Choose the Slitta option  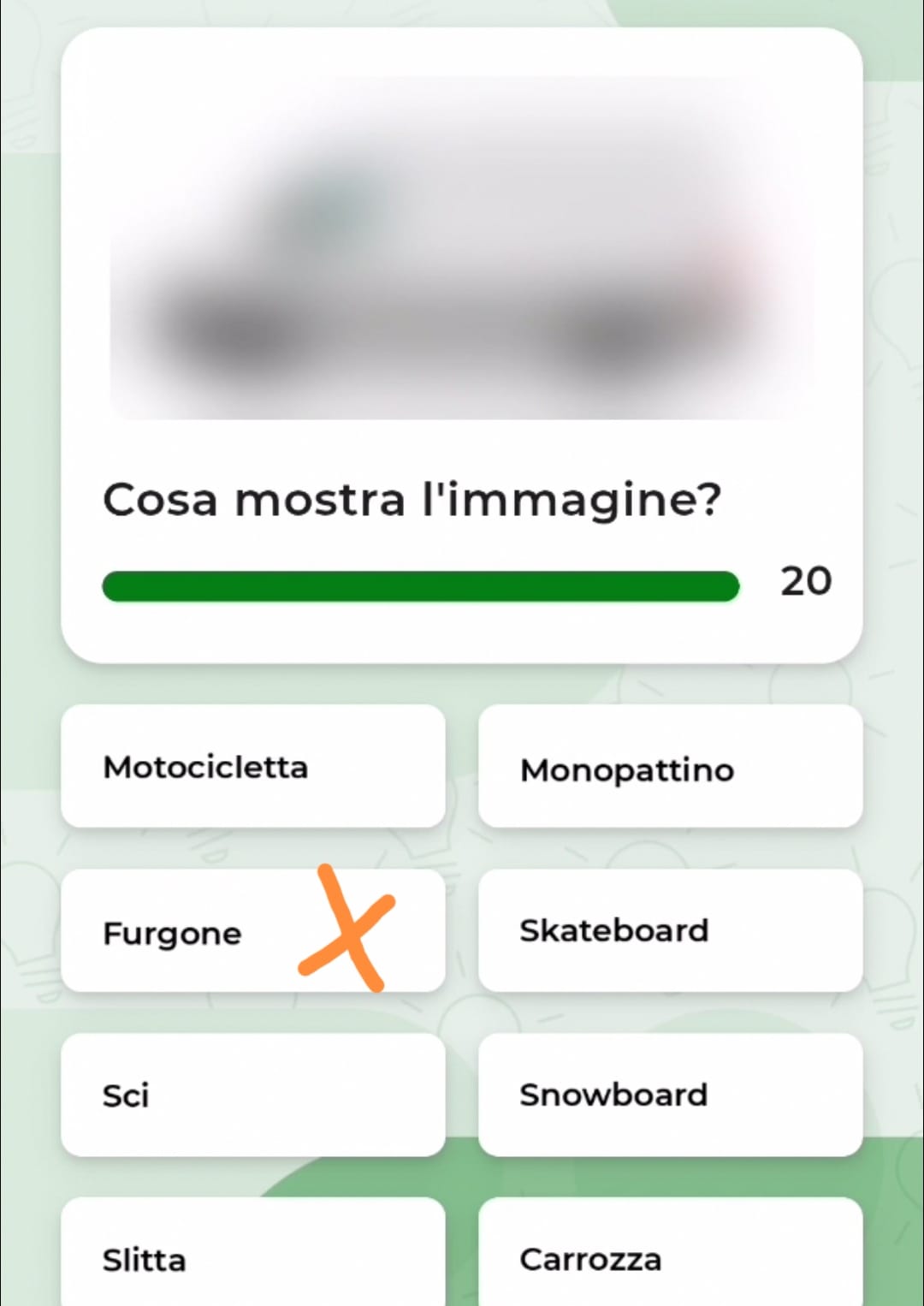pos(252,1256)
